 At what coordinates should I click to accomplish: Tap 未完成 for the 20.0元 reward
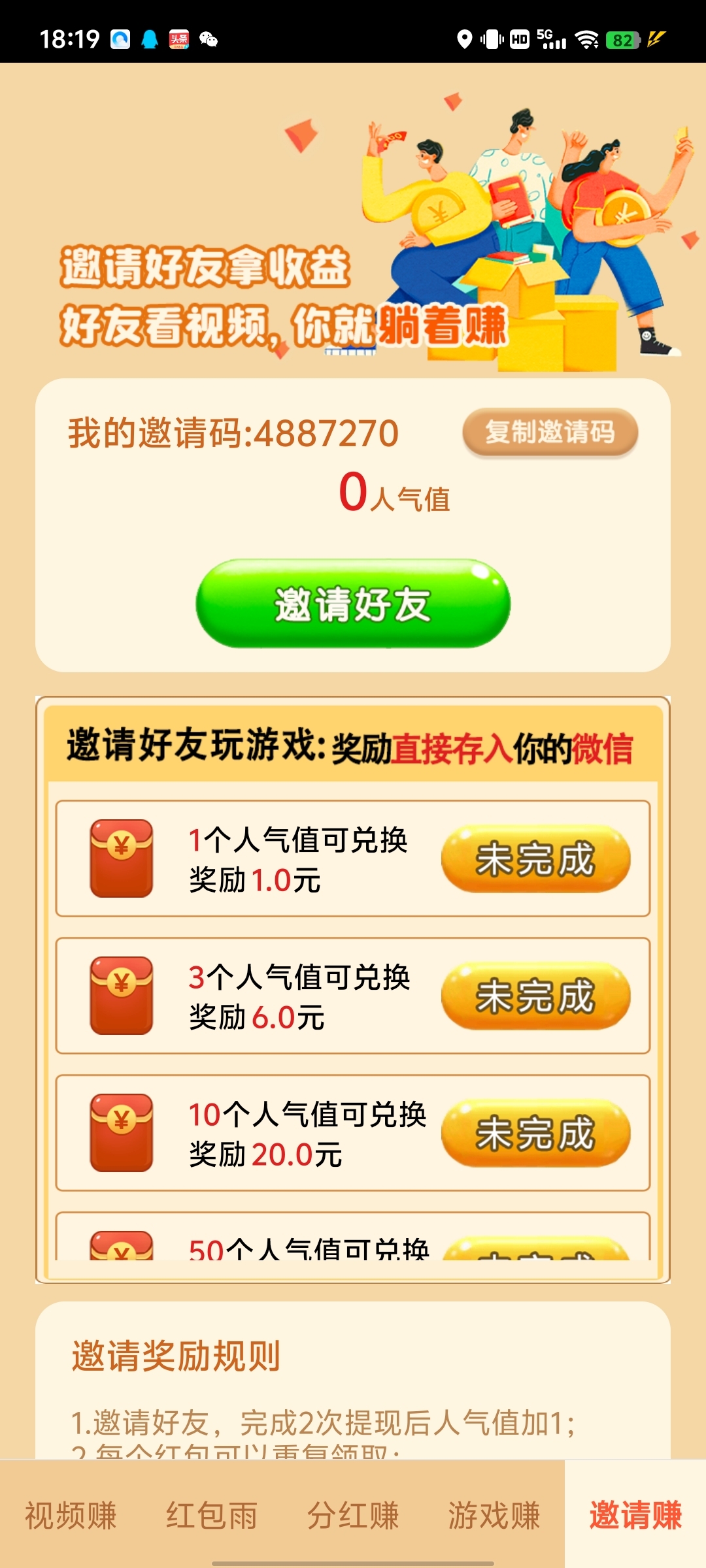point(535,1133)
